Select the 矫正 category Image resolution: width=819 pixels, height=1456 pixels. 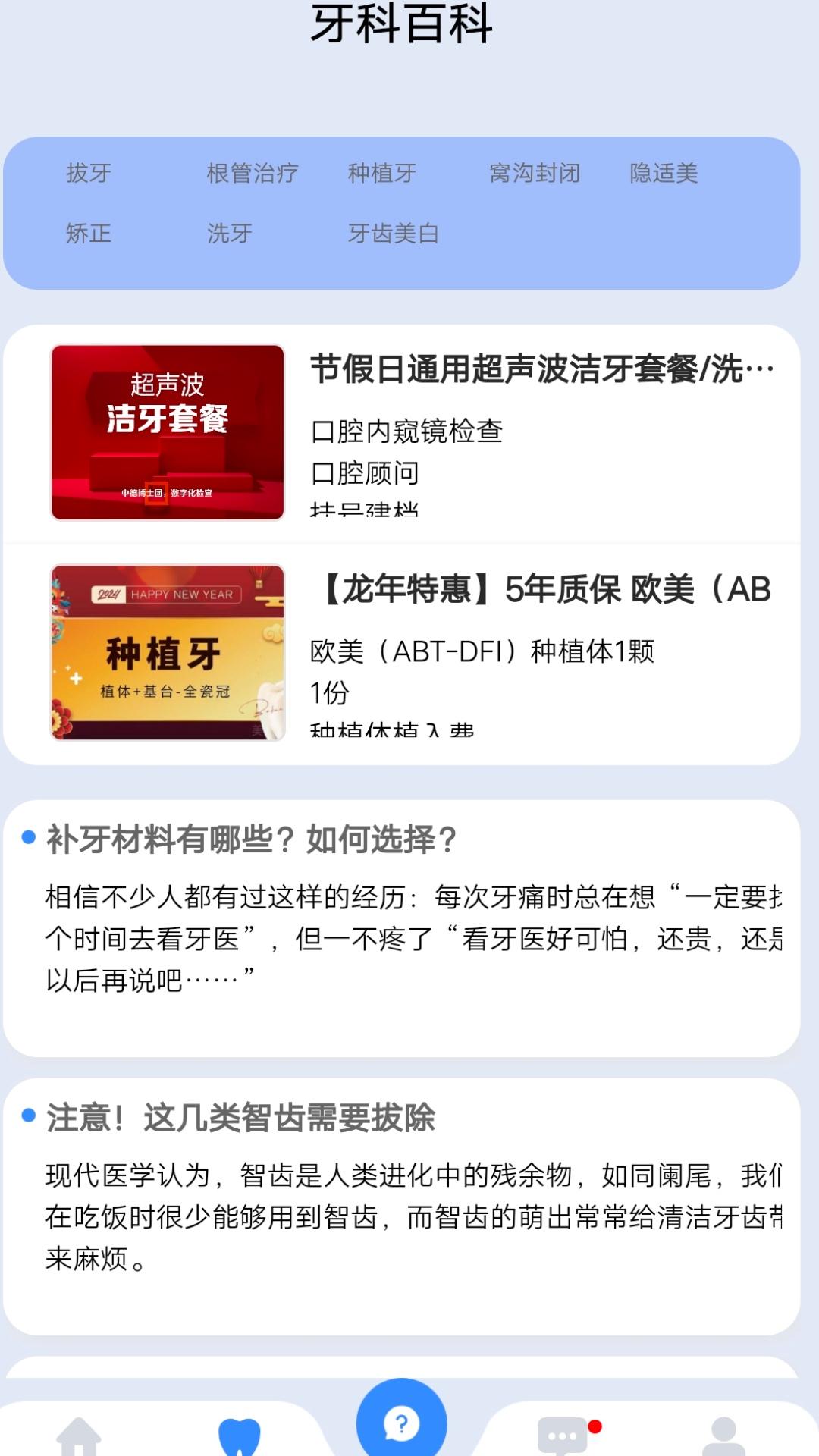(x=87, y=234)
